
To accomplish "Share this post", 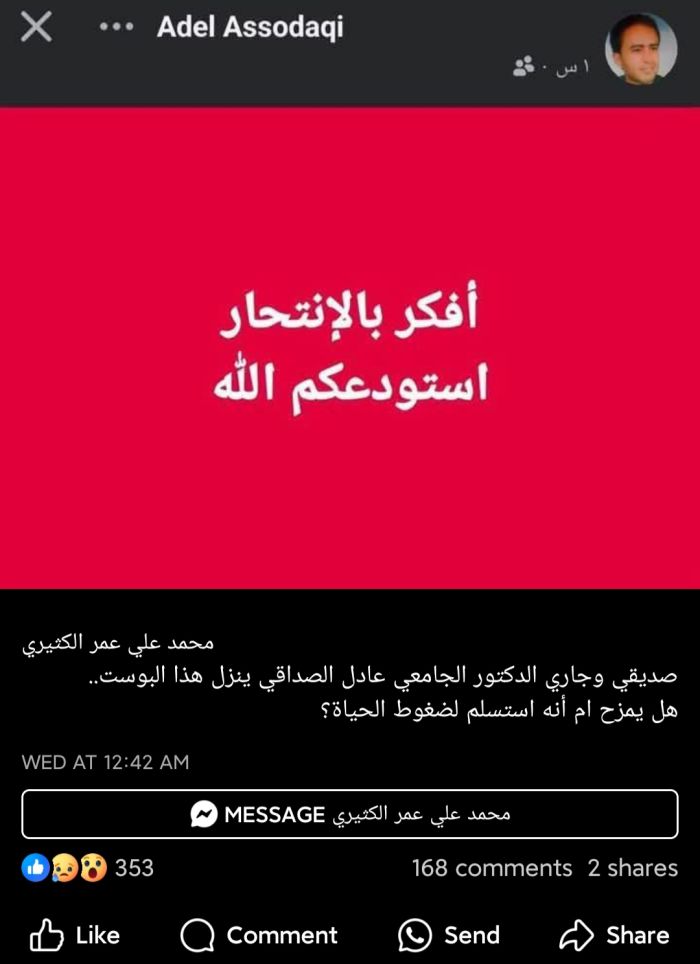I will point(614,935).
